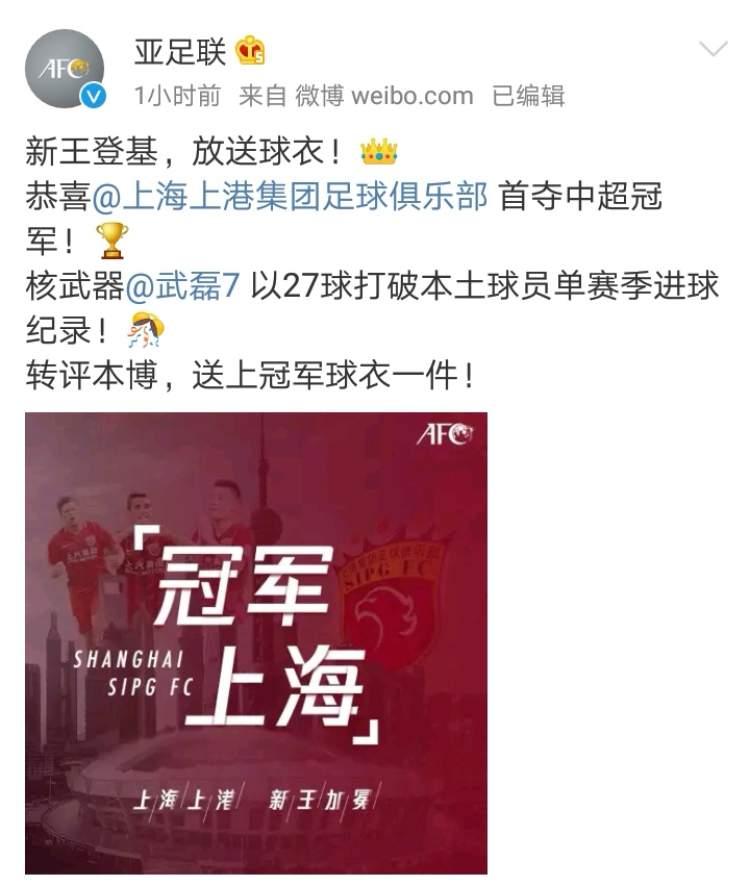Open the @上海上港集团足球俱乐部 mention
The width and height of the screenshot is (750, 886).
click(289, 197)
